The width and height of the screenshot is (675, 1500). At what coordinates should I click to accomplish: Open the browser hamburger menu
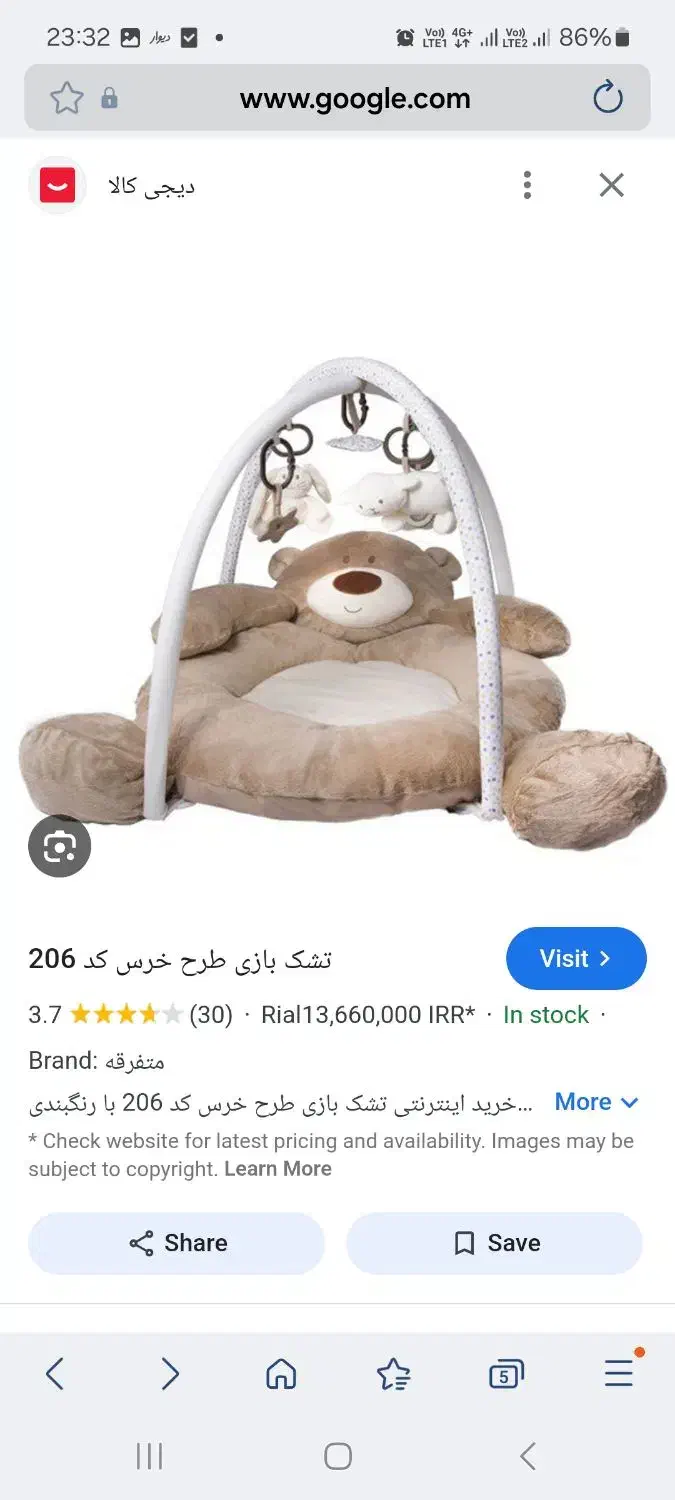click(x=619, y=1373)
